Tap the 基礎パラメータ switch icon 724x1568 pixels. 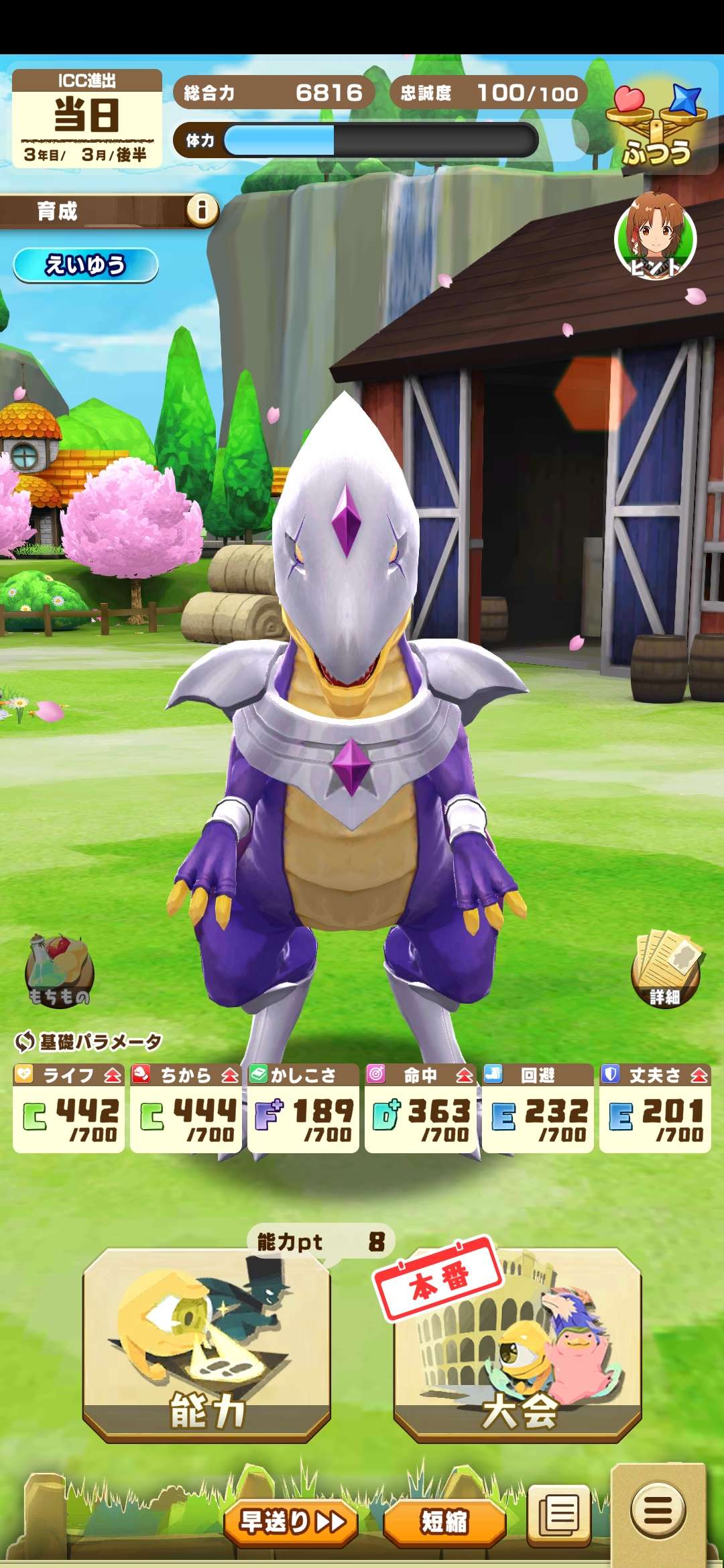pyautogui.click(x=25, y=1041)
